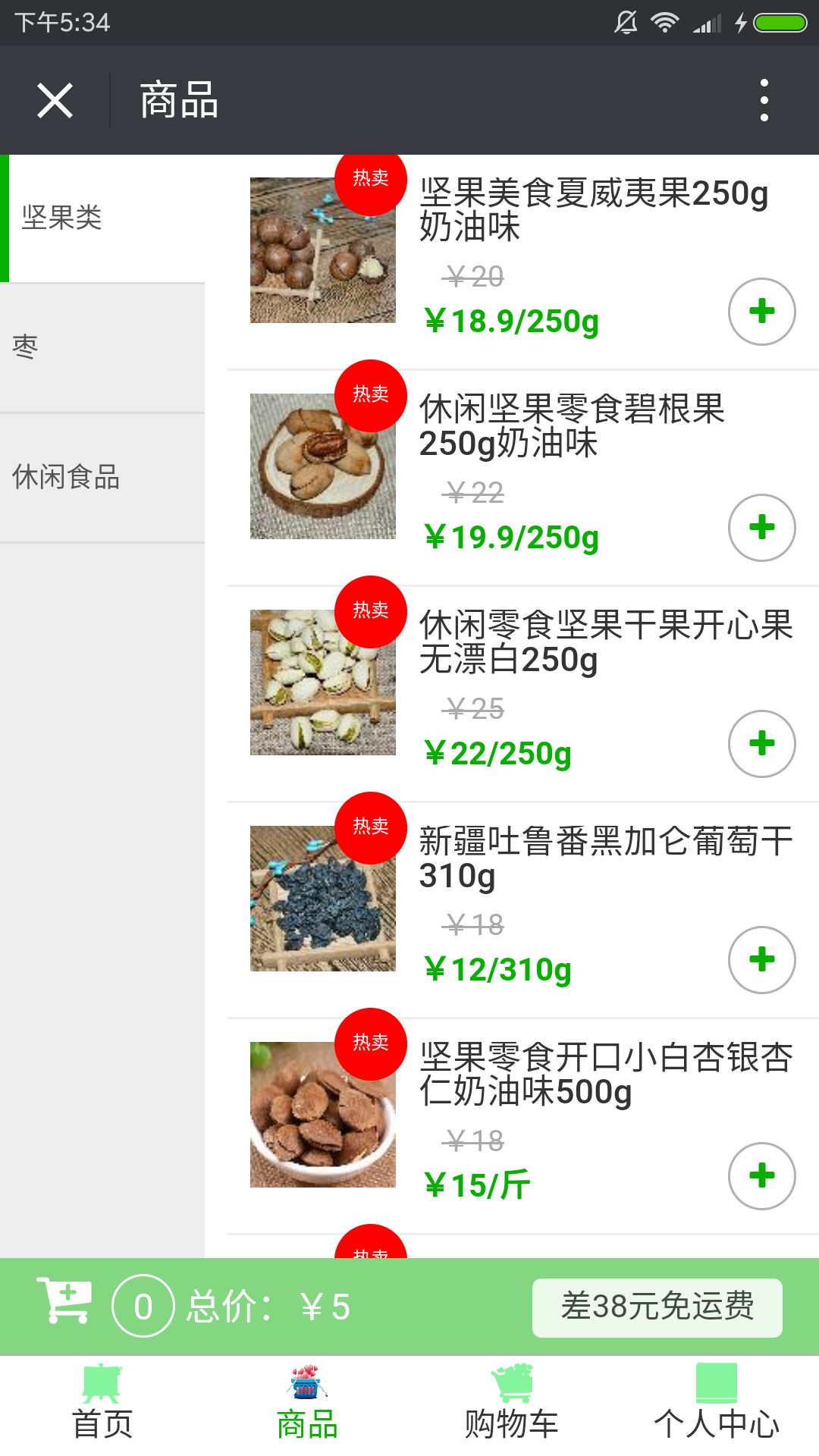Add 开心果无漂白250g to cart
819x1456 pixels.
[761, 744]
